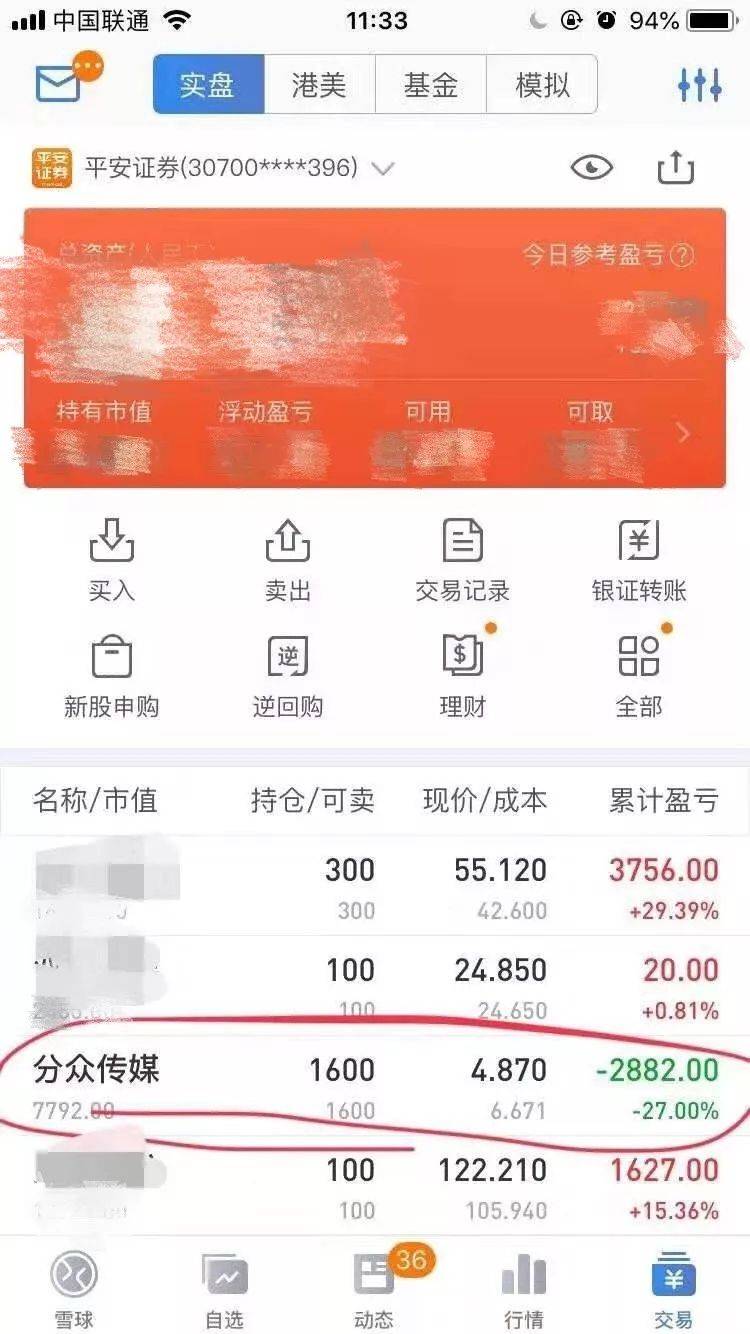This screenshot has height=1334, width=750.
Task: Switch to the 港美 tab
Action: [319, 84]
